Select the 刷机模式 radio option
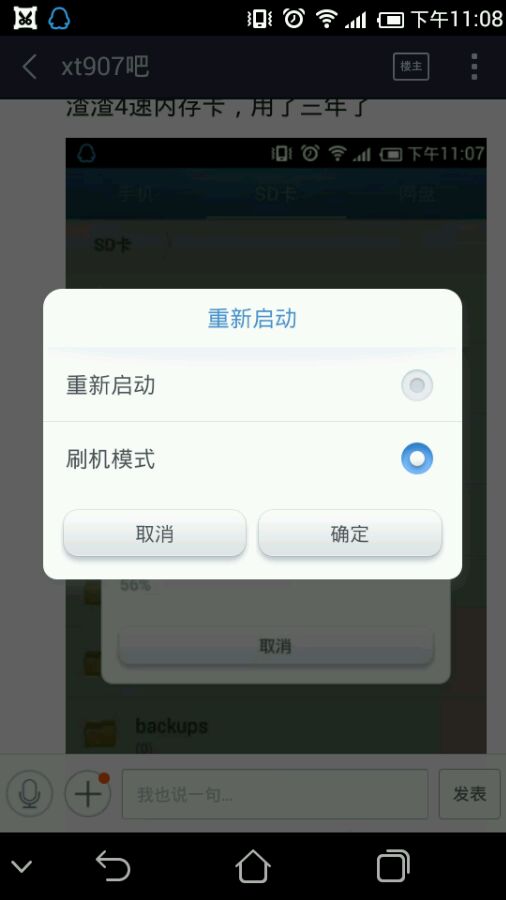 coord(417,459)
